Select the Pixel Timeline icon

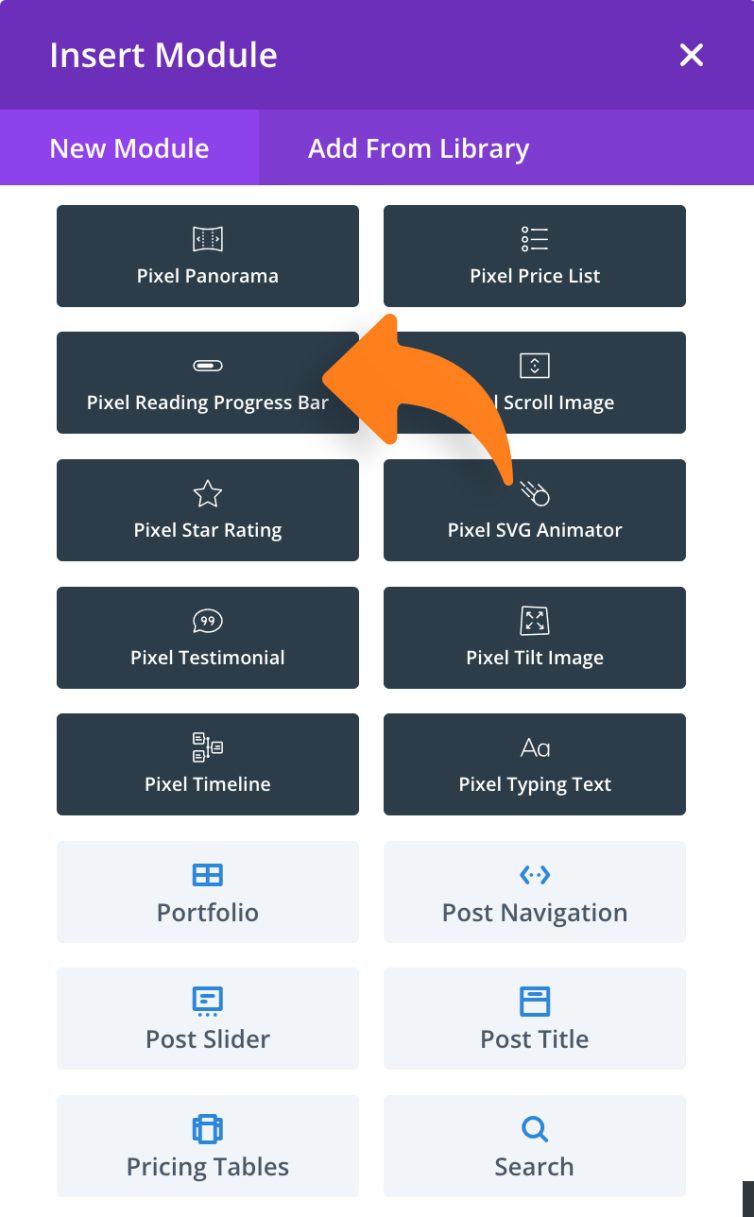point(207,747)
